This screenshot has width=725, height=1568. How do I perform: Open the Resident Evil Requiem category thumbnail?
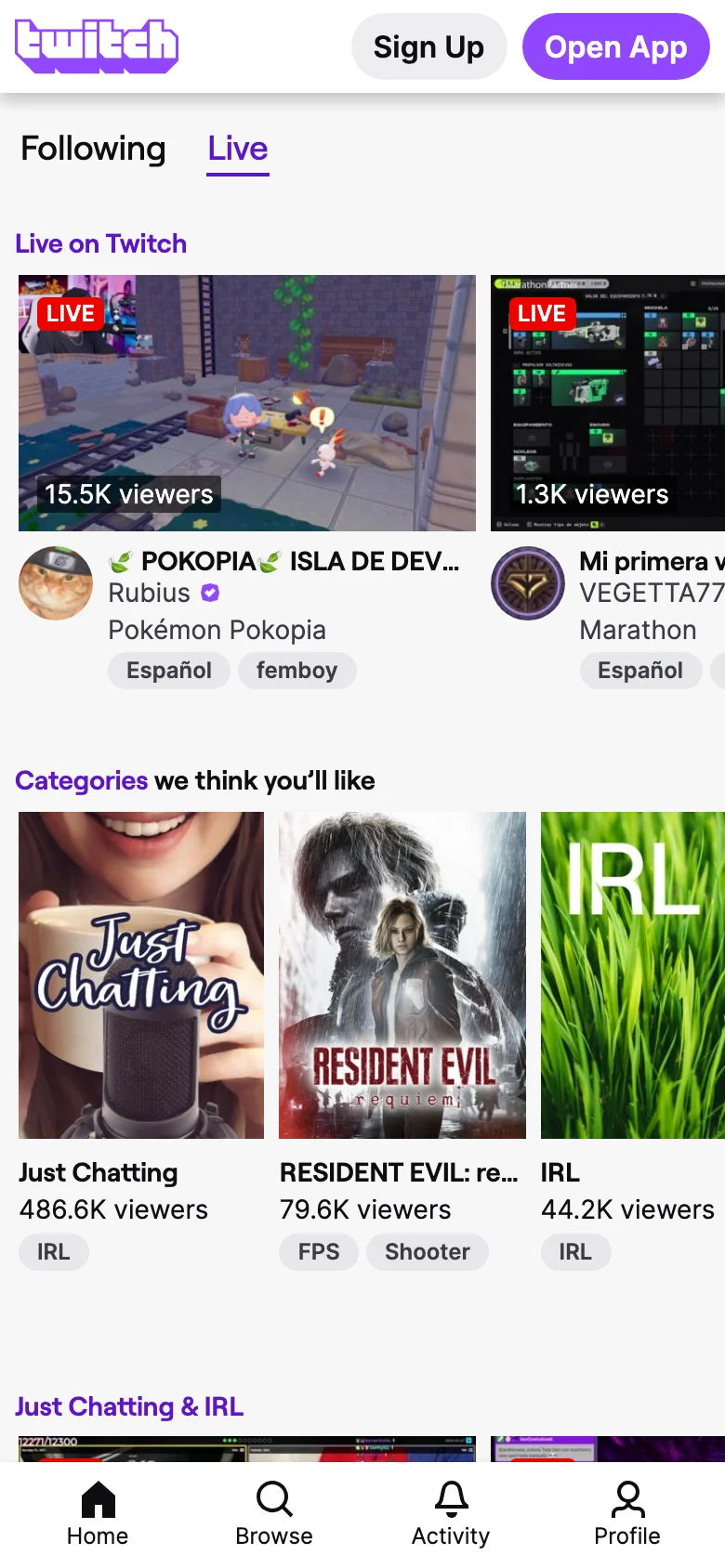pos(402,974)
